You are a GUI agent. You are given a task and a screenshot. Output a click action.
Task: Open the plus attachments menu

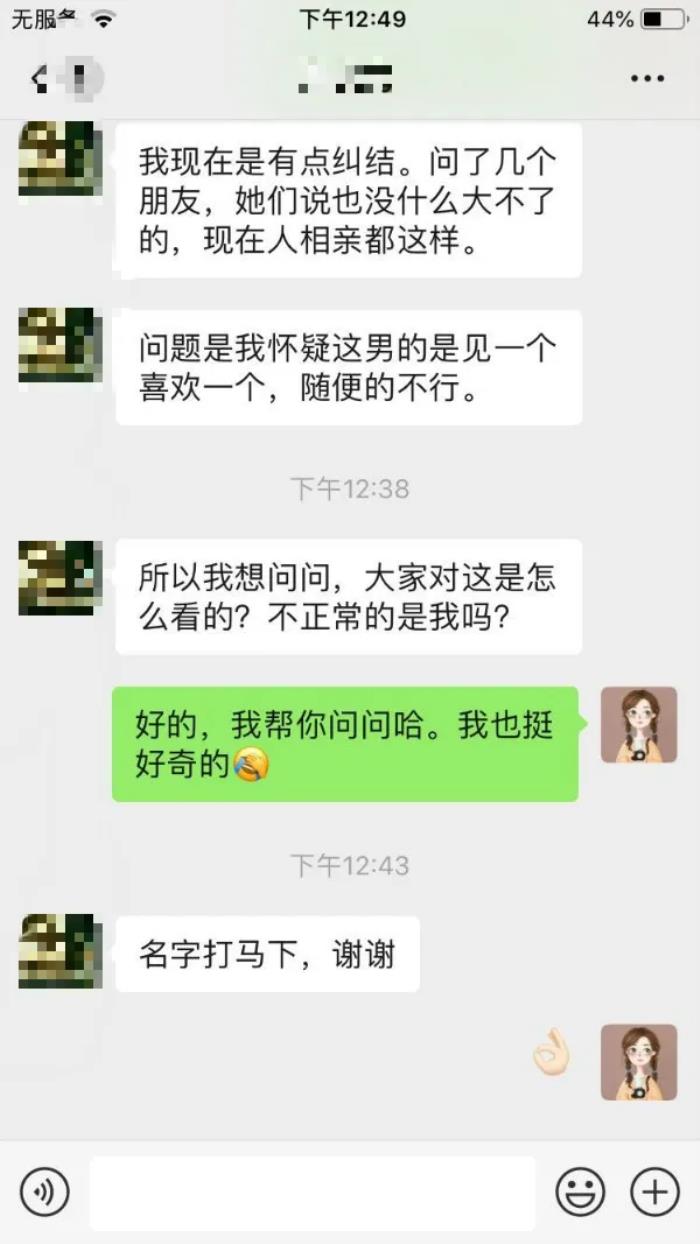pyautogui.click(x=655, y=1191)
